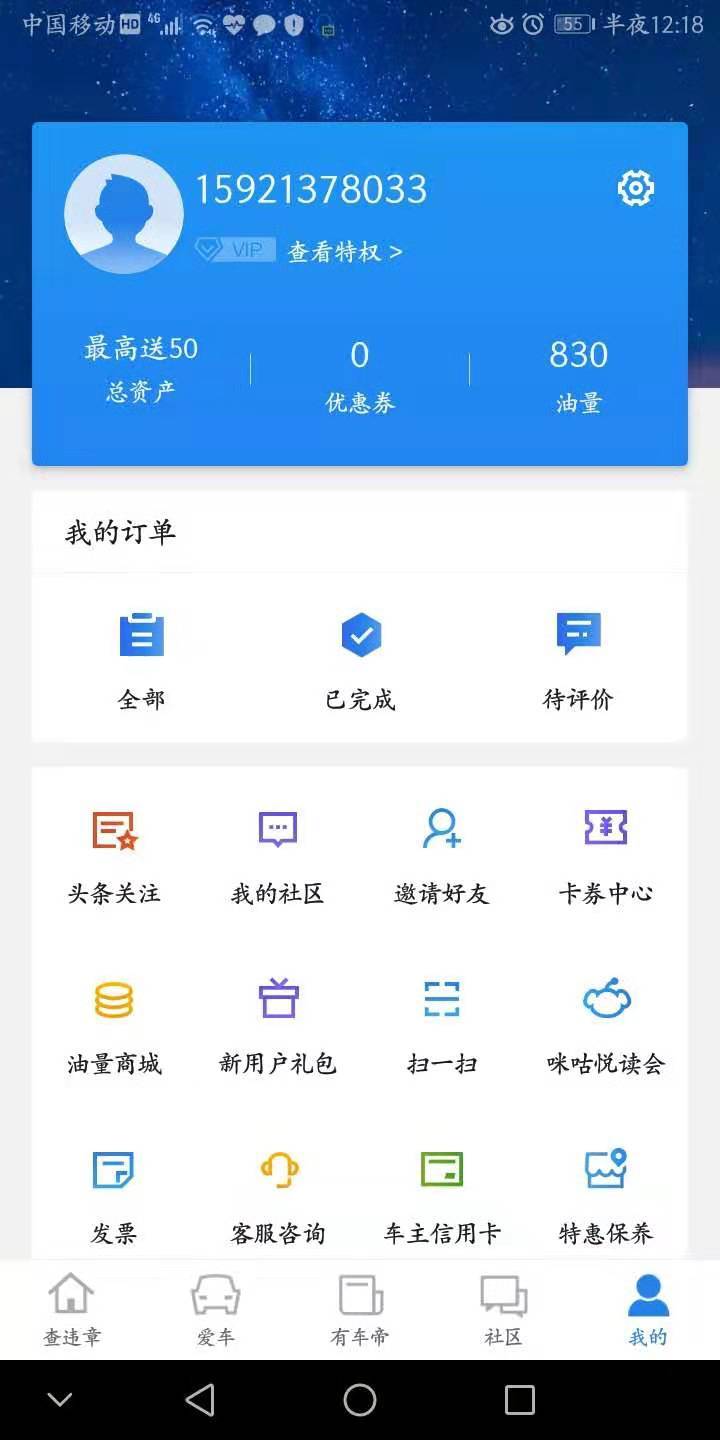720x1440 pixels.
Task: Claim the 新用户礼包 gift
Action: [x=278, y=1025]
